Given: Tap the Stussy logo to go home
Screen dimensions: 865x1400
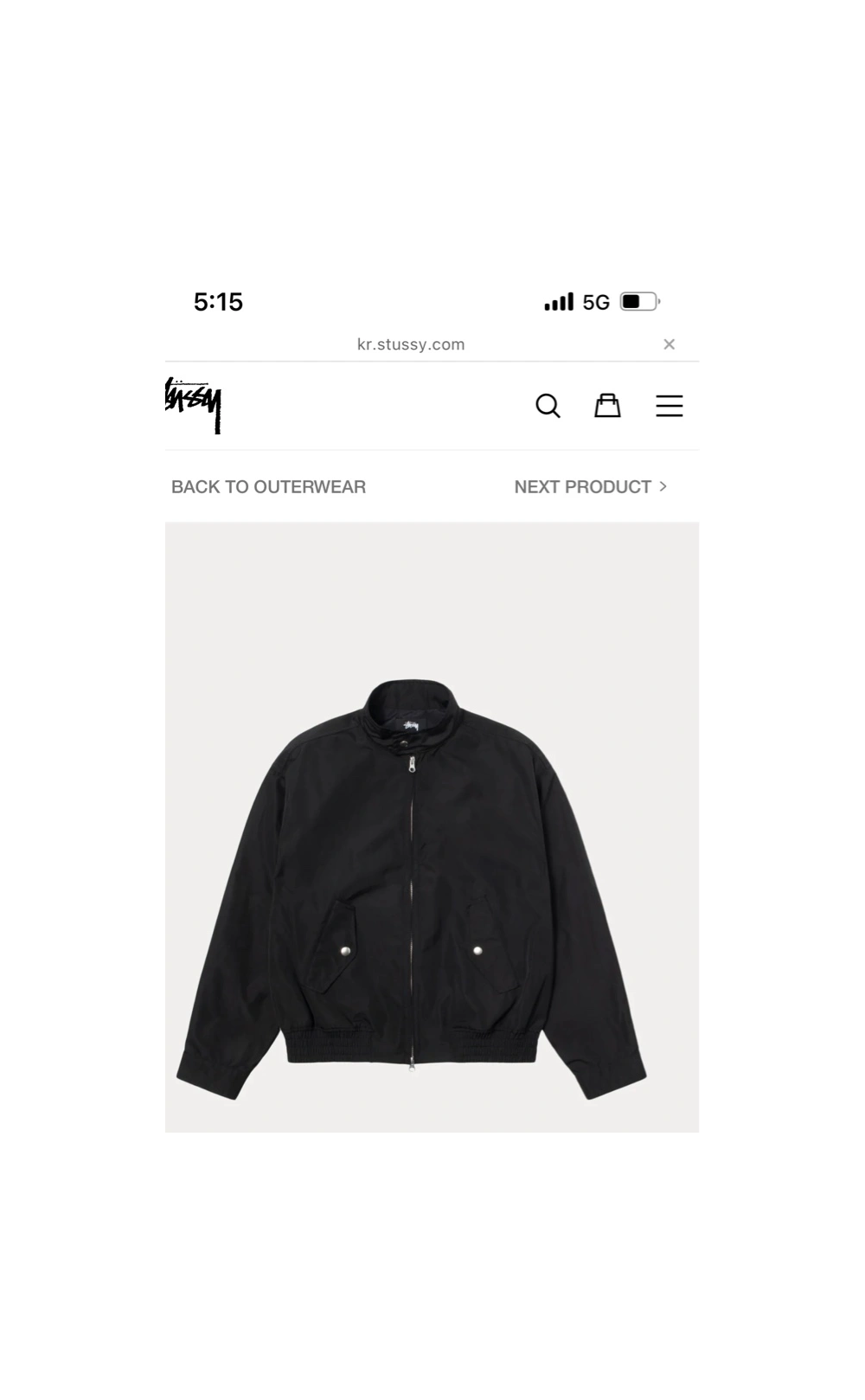Looking at the screenshot, I should click(x=194, y=405).
